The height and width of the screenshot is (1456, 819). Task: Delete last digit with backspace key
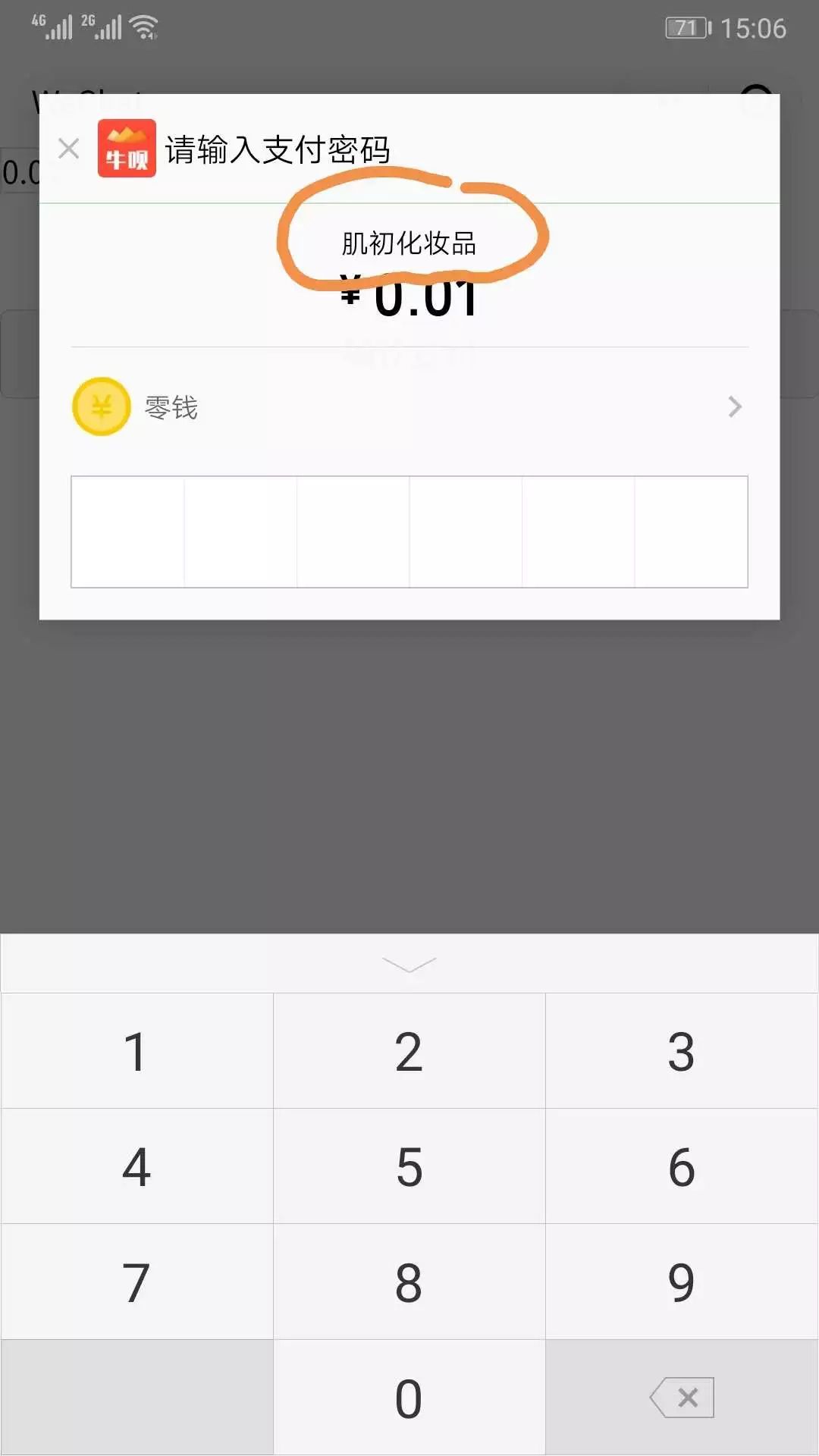(682, 1398)
